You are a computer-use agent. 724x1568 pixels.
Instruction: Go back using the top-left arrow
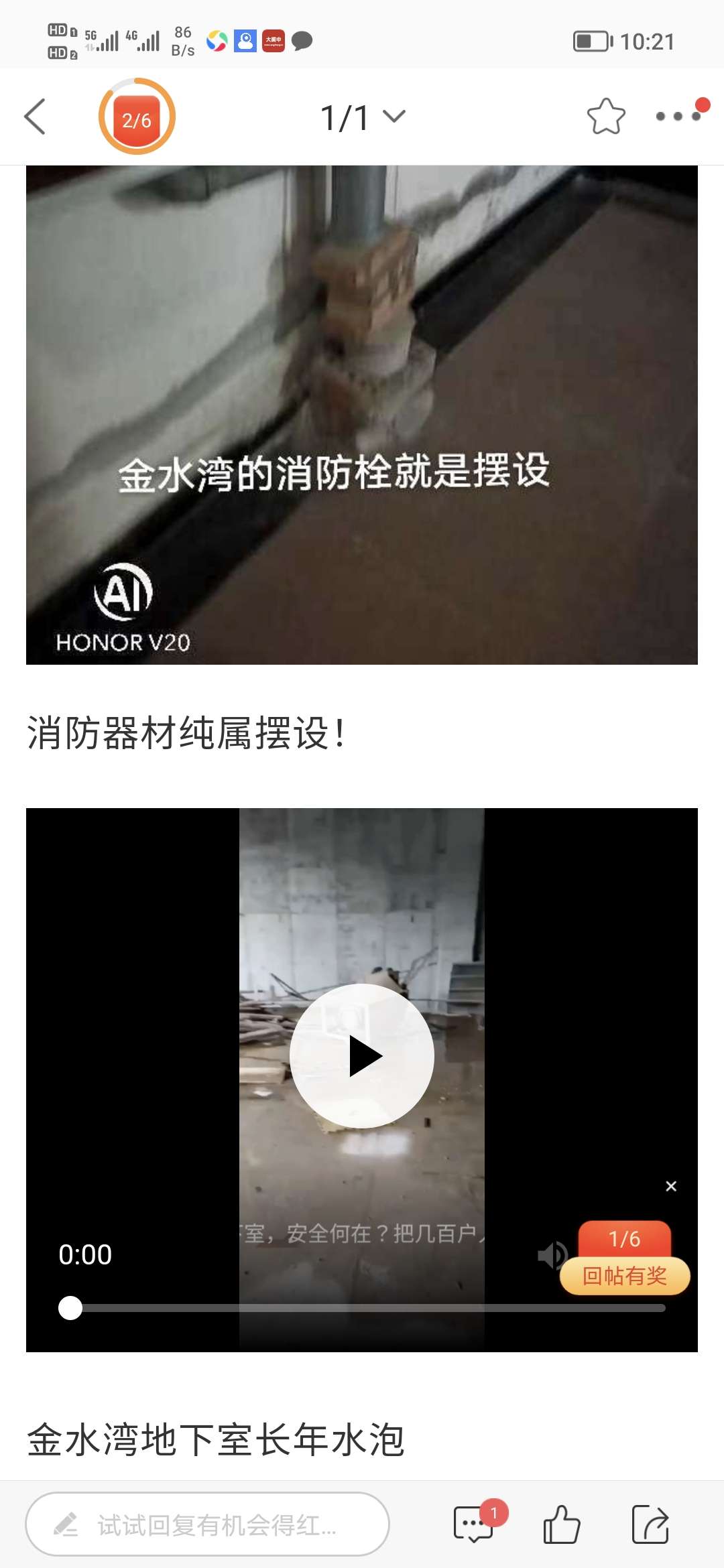point(35,117)
